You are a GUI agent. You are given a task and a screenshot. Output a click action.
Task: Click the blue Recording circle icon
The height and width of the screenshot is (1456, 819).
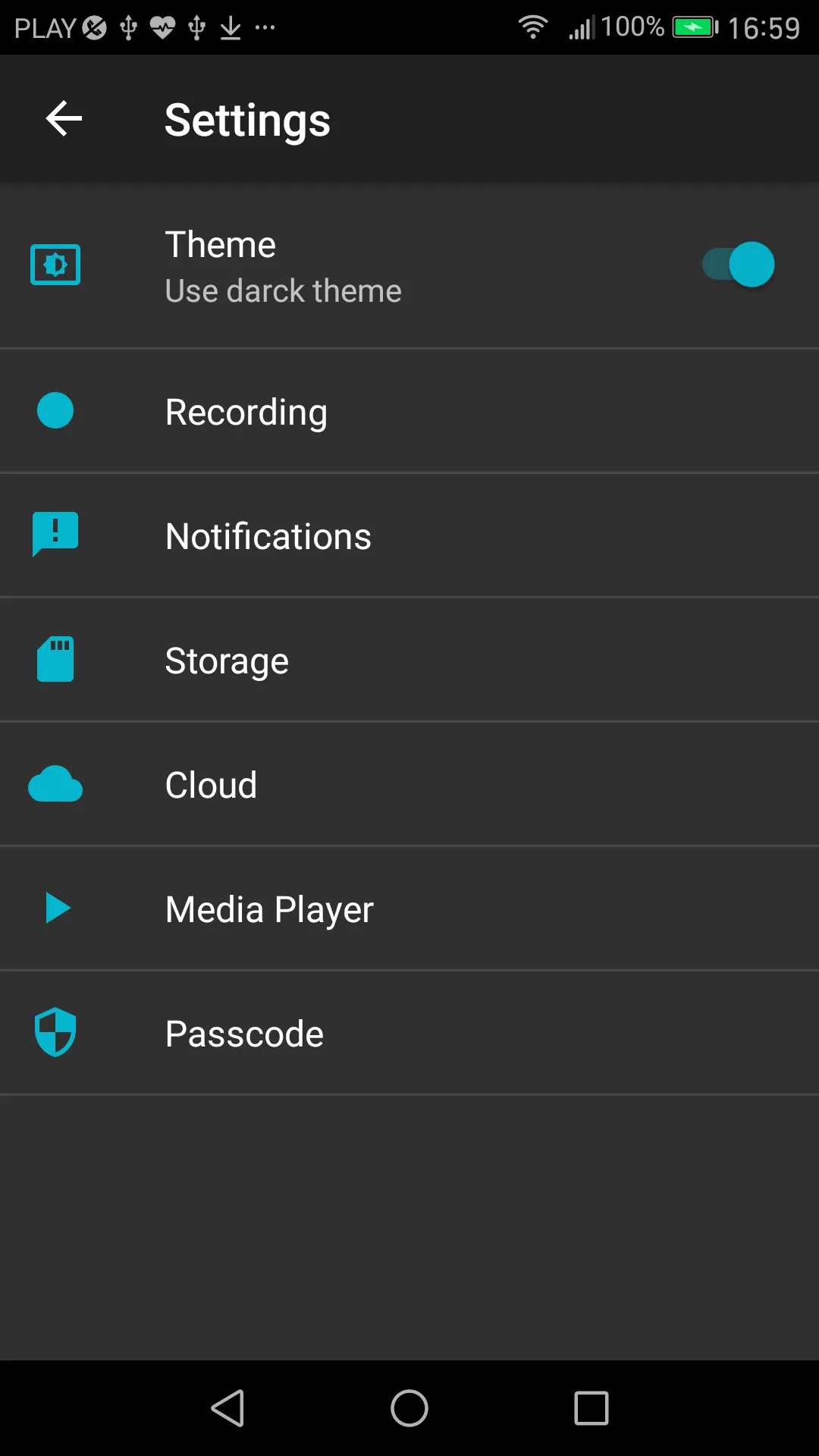click(55, 410)
